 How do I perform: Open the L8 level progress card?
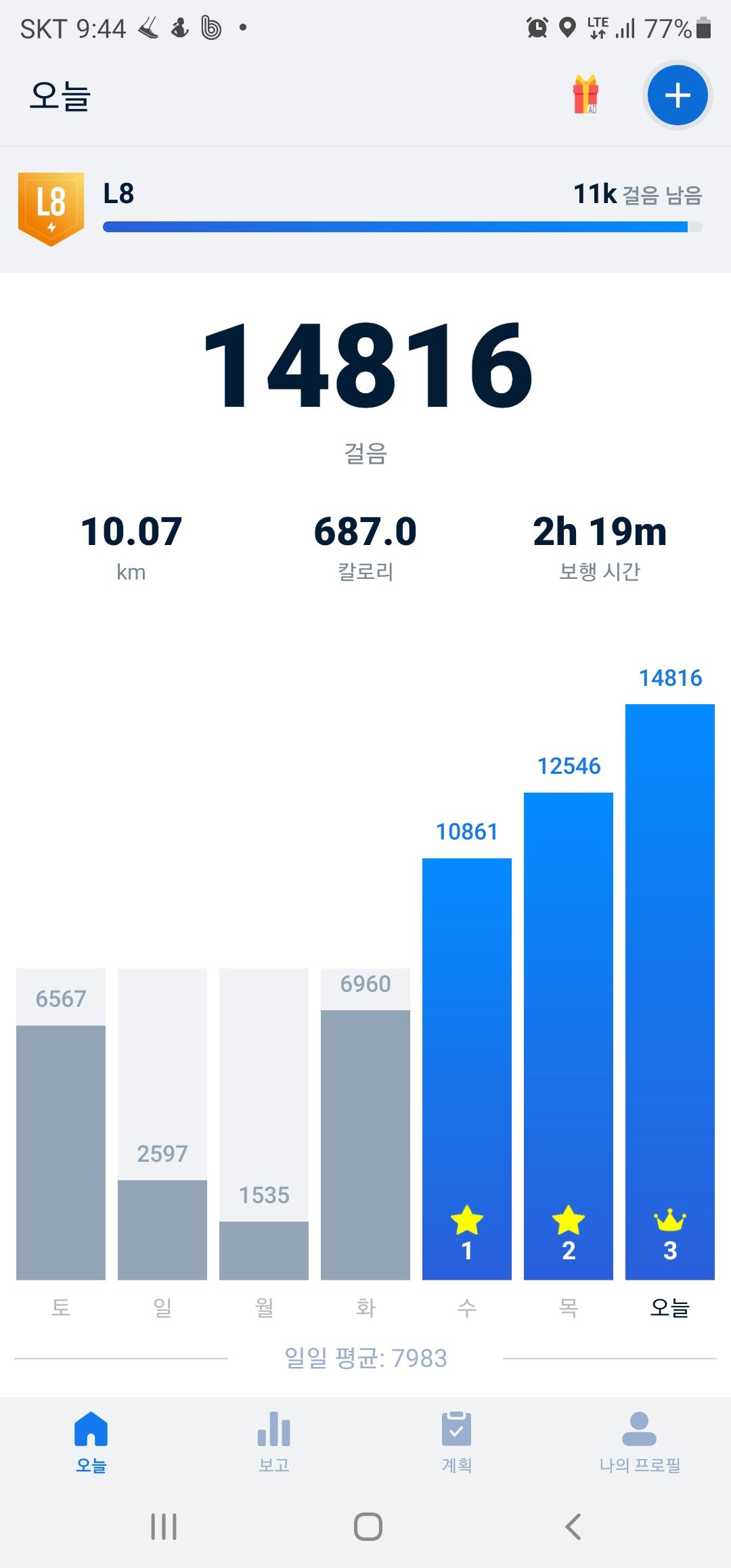coord(365,209)
